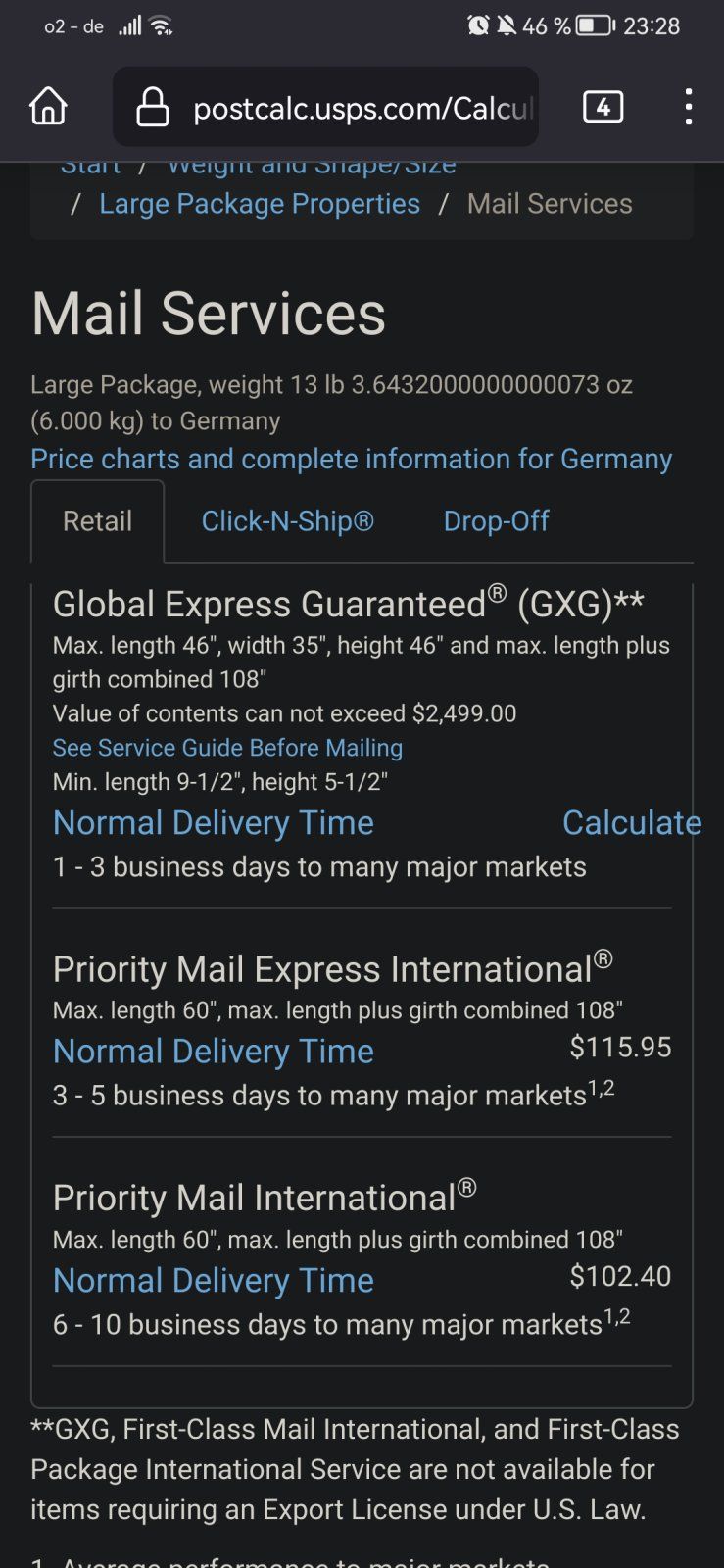Open See Service Guide Before Mailing
This screenshot has width=724, height=1568.
point(227,748)
